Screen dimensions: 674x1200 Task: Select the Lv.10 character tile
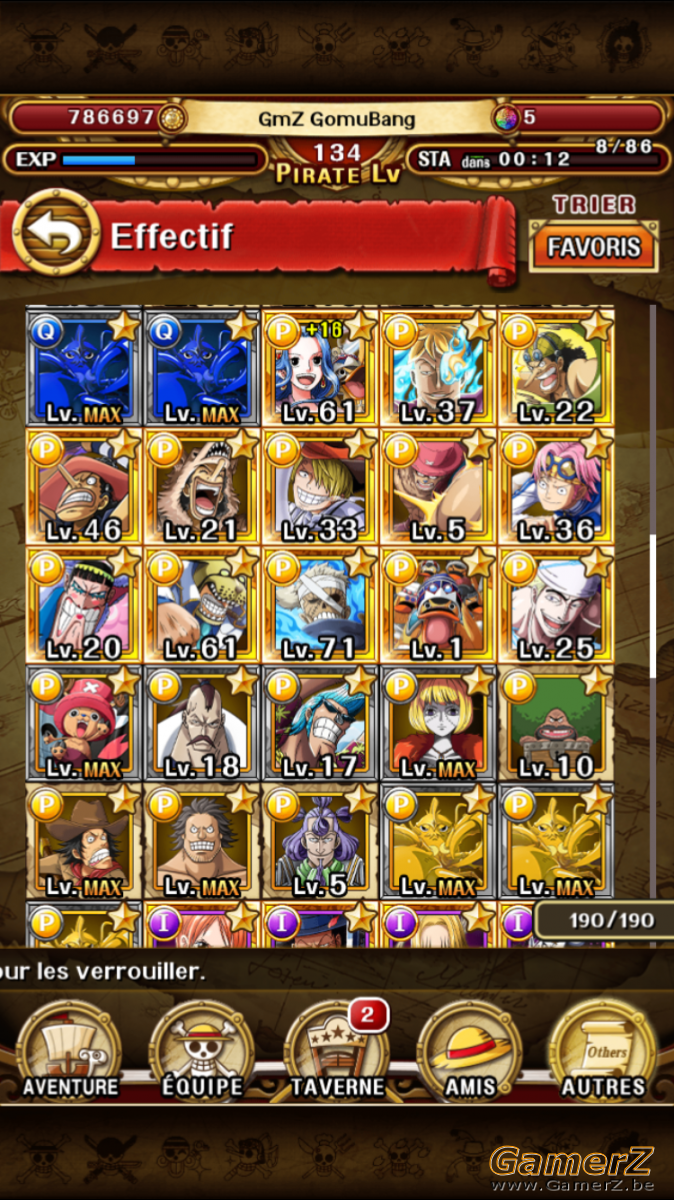[556, 723]
